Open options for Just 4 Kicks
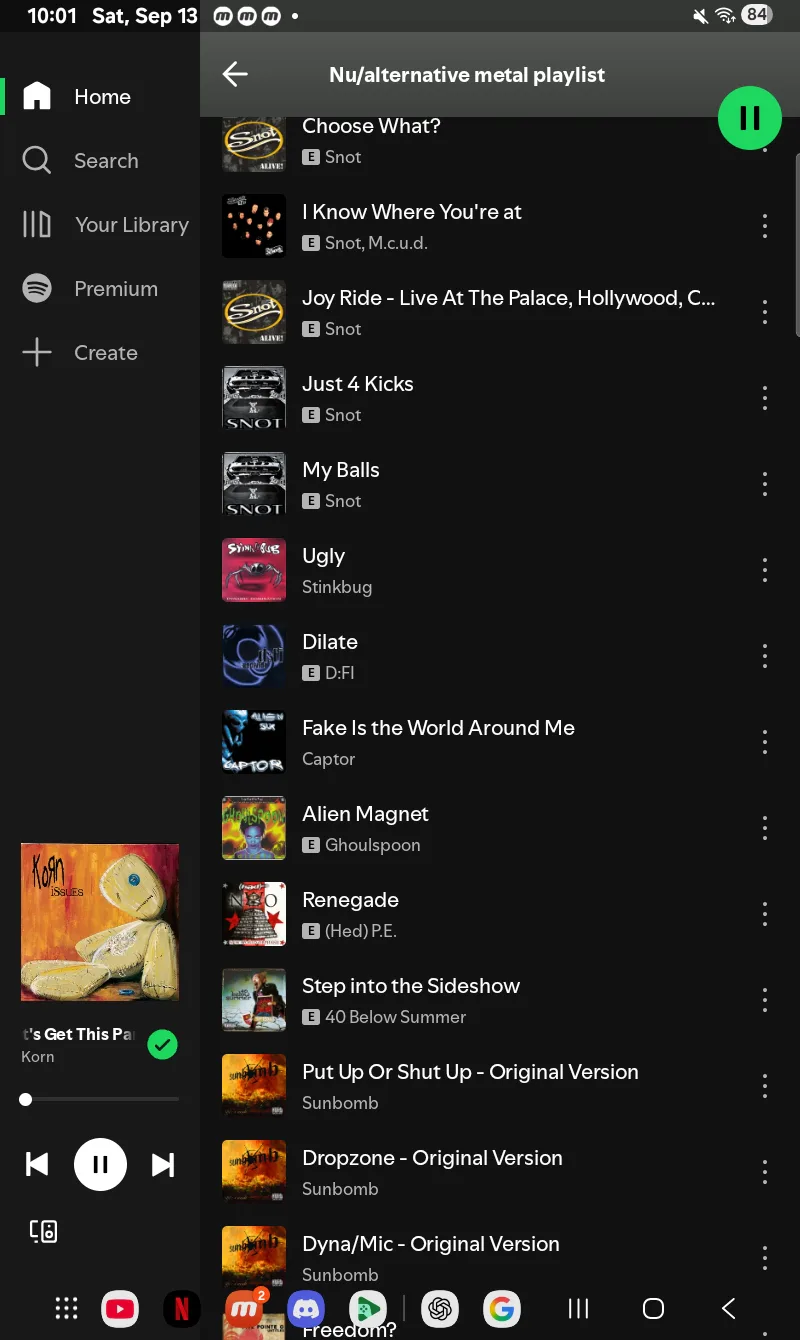The height and width of the screenshot is (1340, 800). tap(765, 398)
